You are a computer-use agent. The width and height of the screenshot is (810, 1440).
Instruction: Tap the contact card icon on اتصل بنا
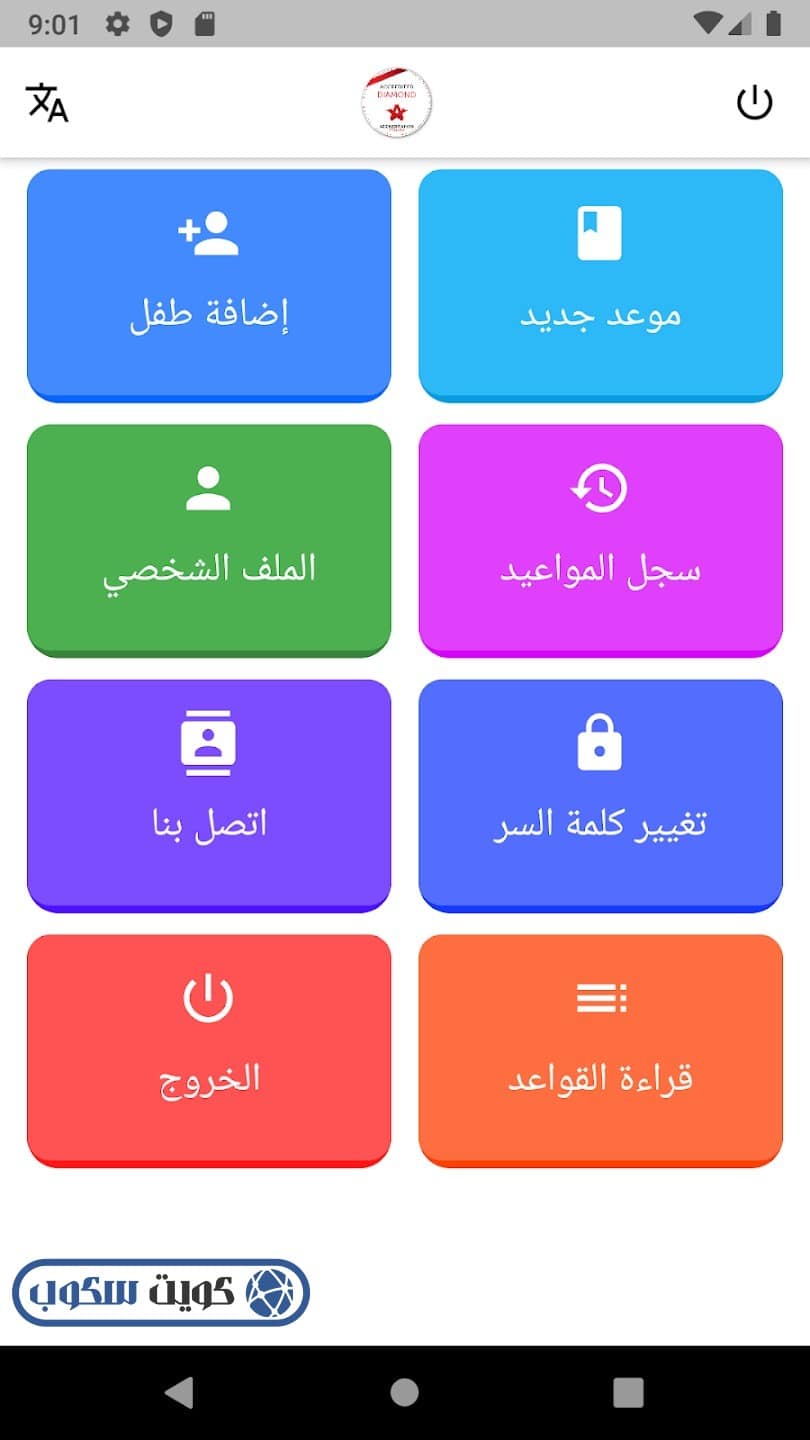click(x=208, y=740)
